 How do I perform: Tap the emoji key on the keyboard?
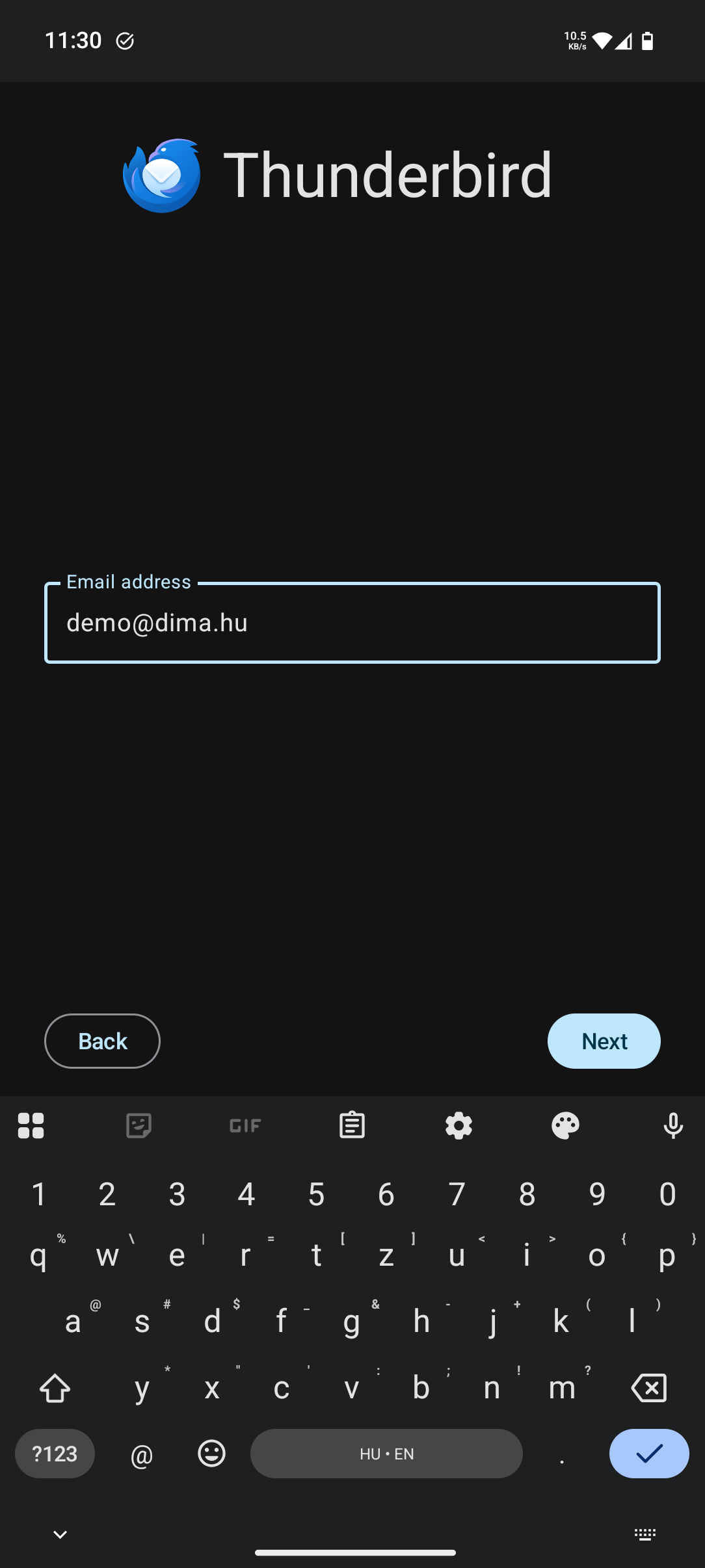click(x=211, y=1453)
